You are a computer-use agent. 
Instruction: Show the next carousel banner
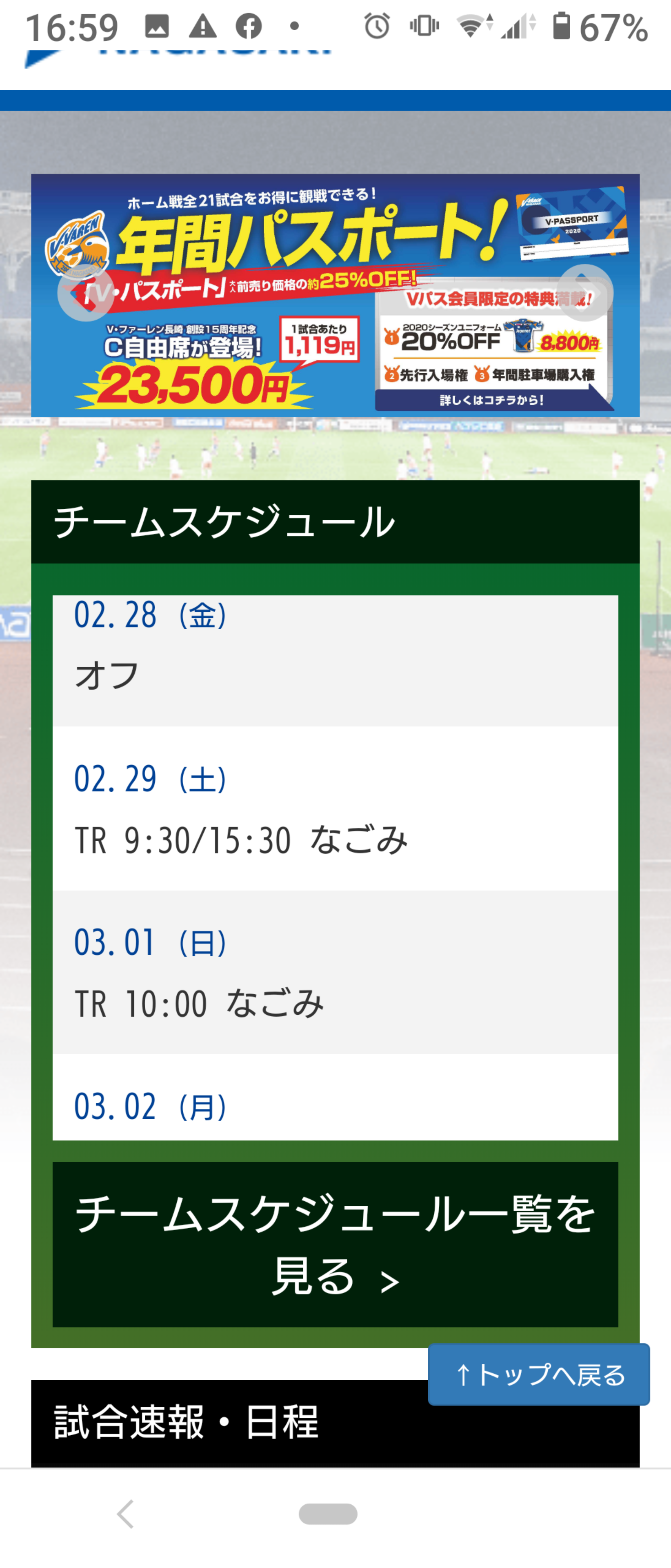(x=584, y=294)
